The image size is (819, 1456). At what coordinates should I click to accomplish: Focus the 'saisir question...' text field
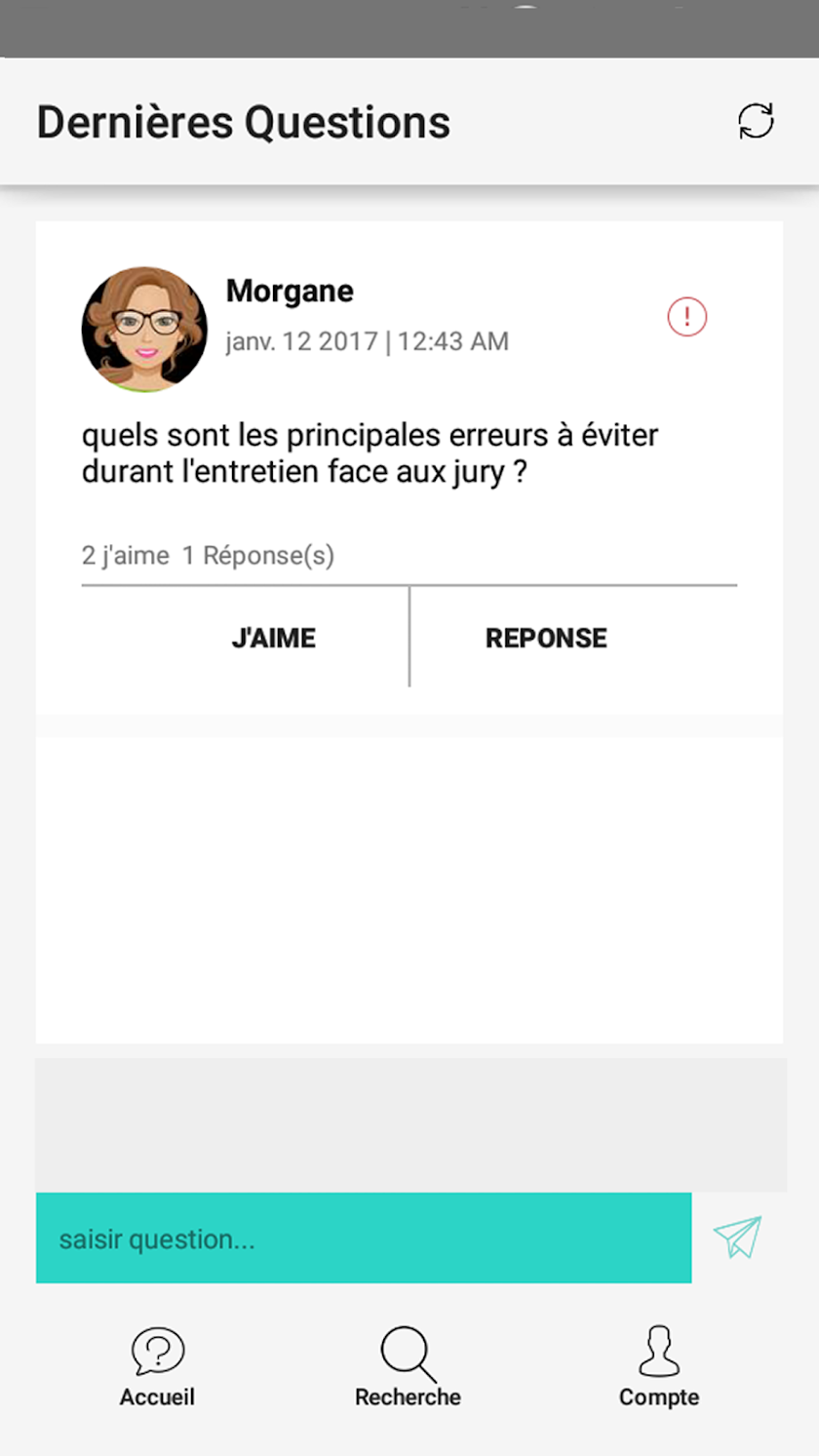click(363, 1239)
